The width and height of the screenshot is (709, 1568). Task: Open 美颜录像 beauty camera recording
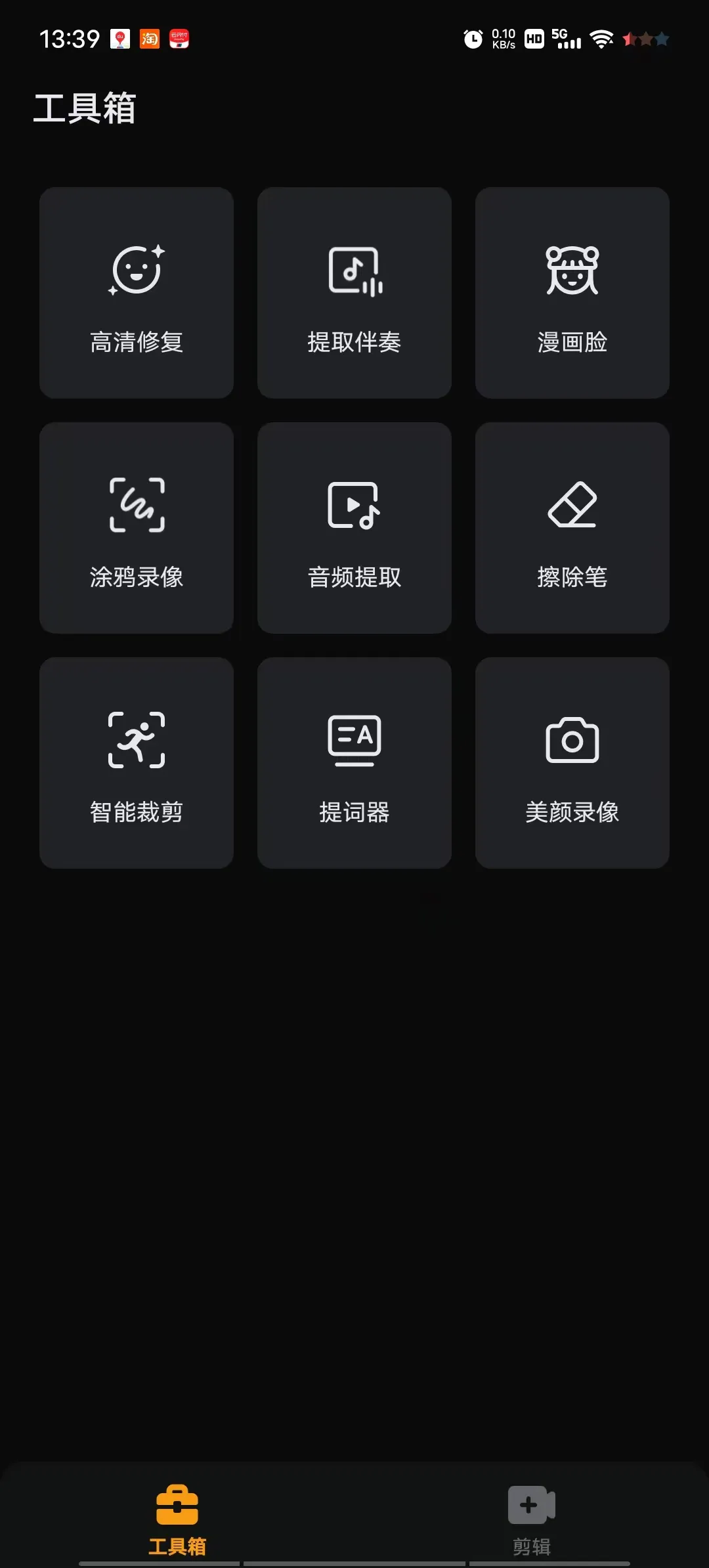[x=572, y=763]
